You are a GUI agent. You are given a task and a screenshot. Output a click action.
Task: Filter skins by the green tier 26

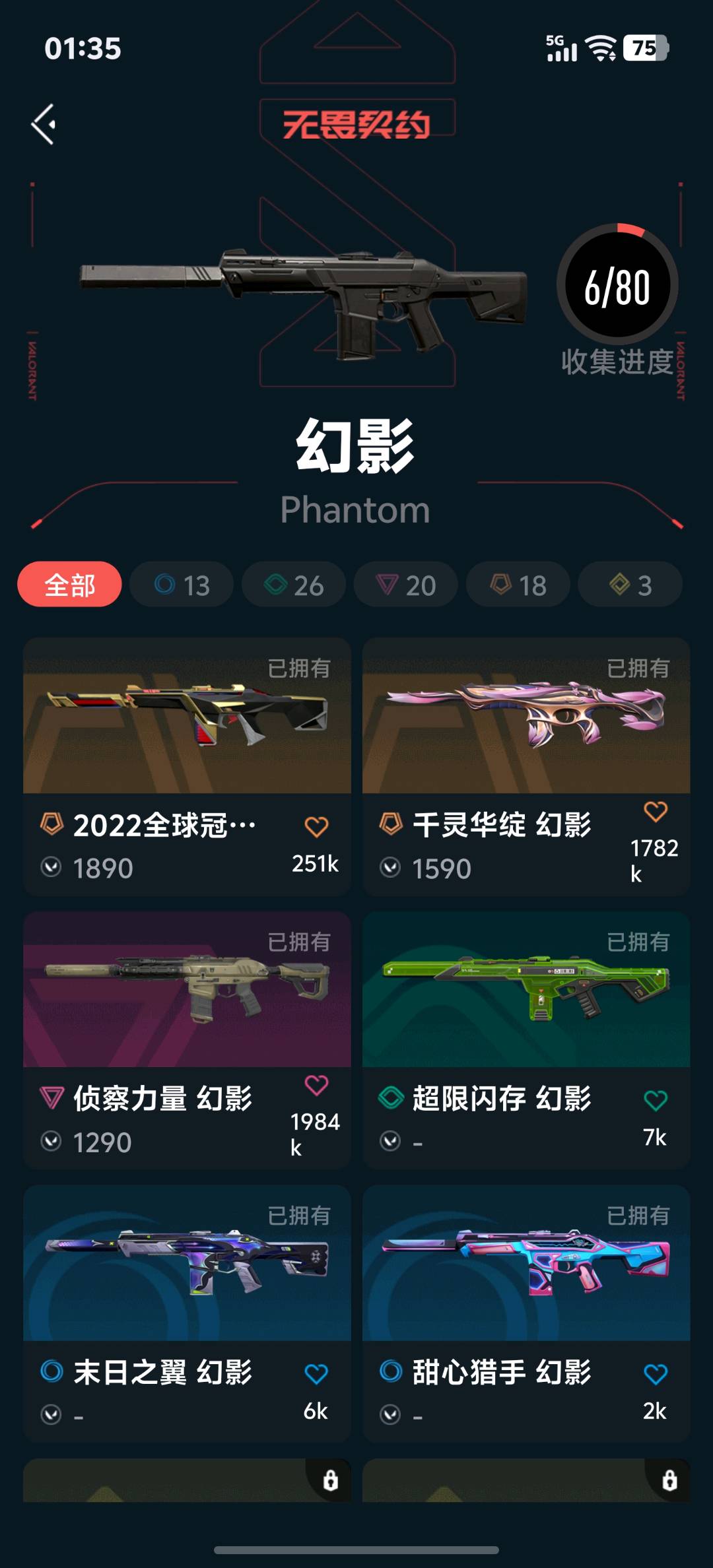(294, 585)
